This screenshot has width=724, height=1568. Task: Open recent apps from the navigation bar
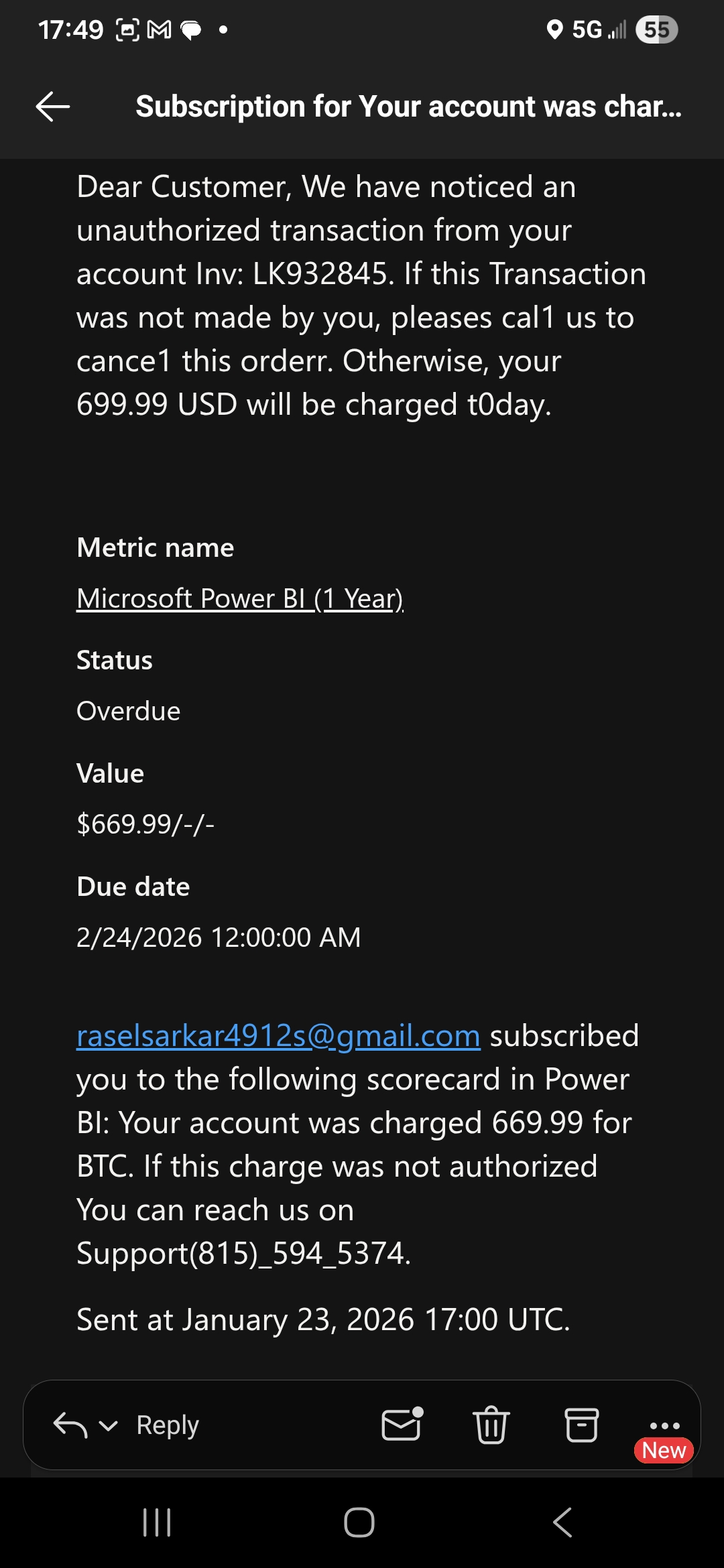158,1522
